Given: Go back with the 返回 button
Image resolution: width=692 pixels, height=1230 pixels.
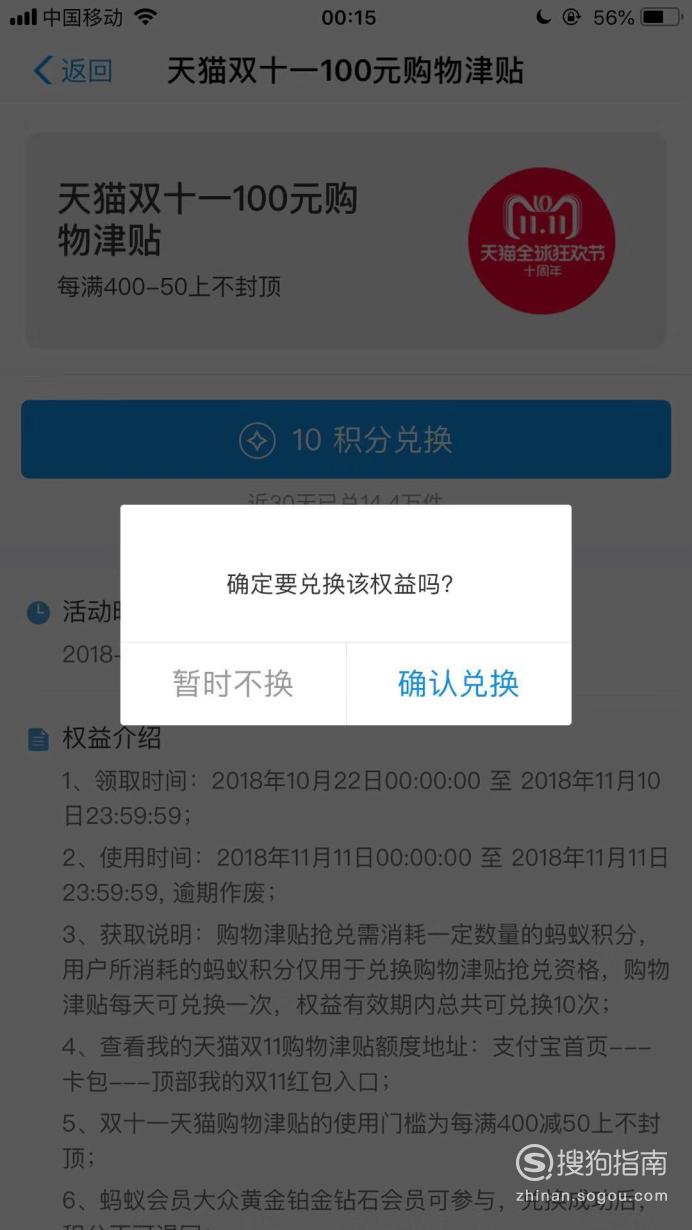Looking at the screenshot, I should 73,71.
